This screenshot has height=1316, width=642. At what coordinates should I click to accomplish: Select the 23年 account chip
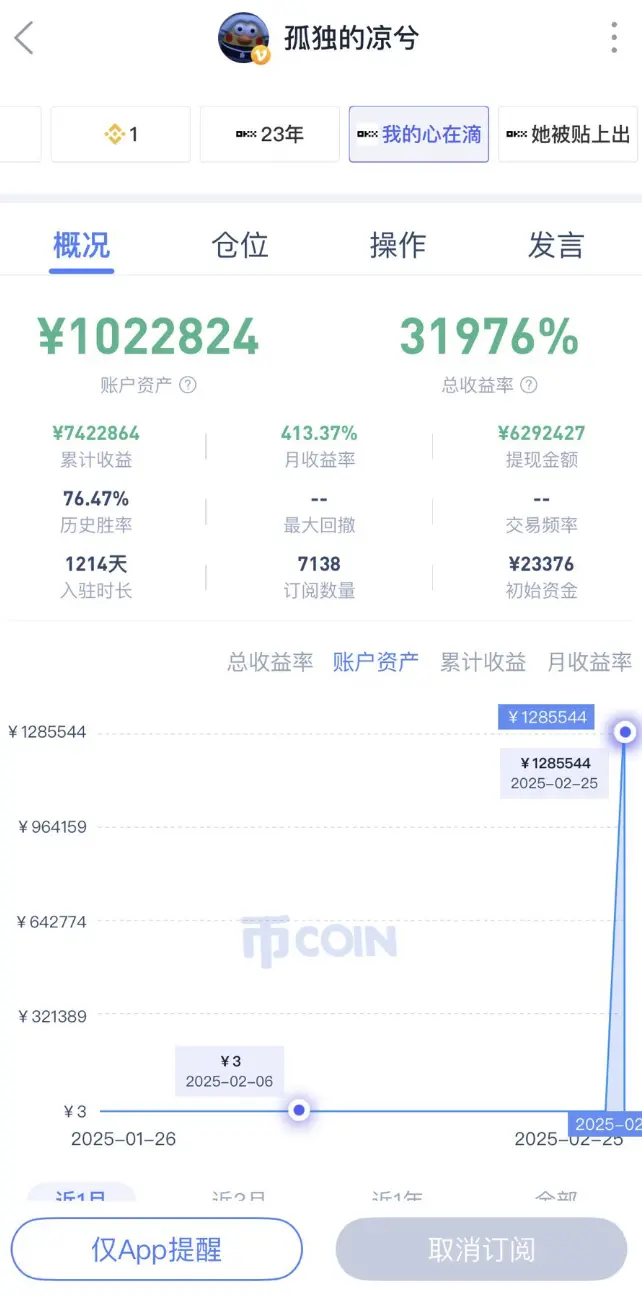(x=270, y=134)
